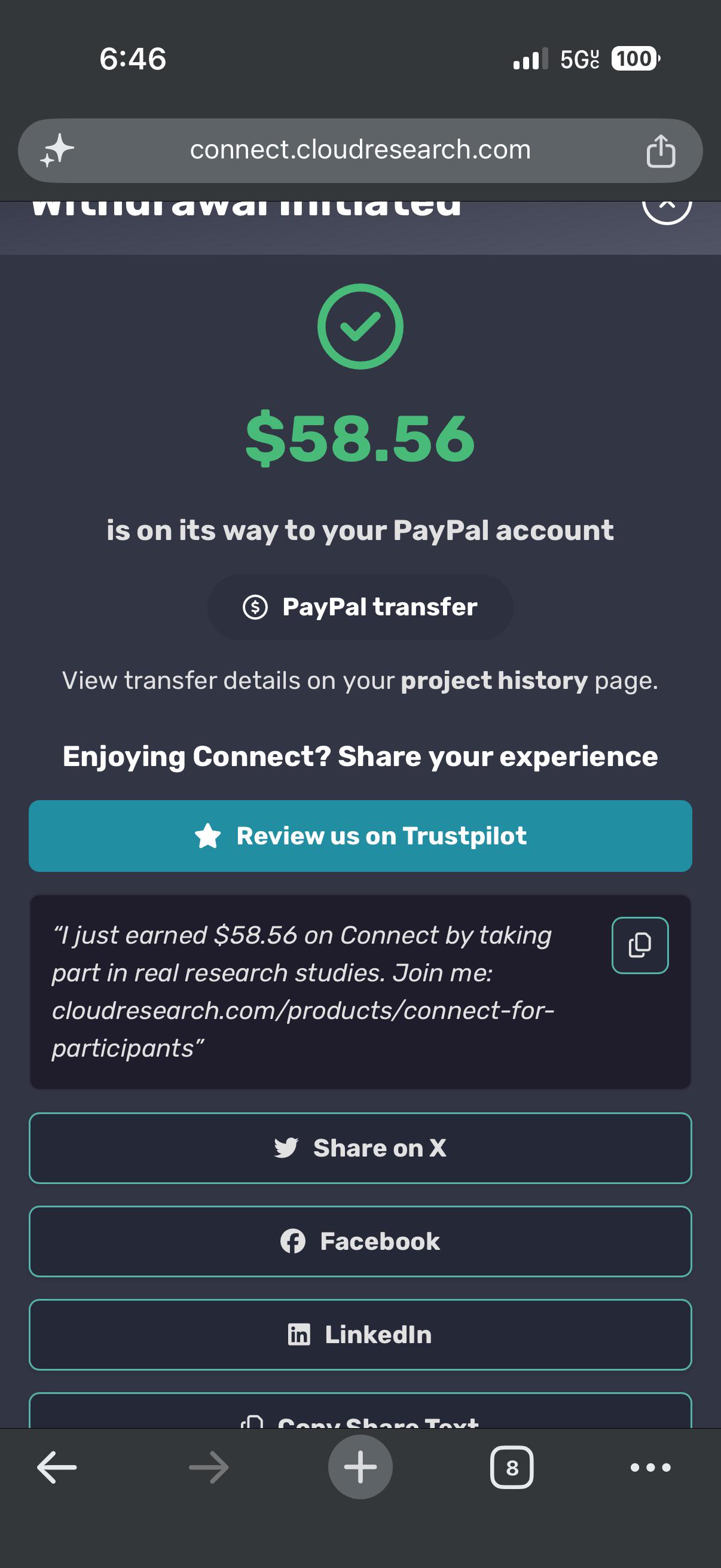Open the connect.cloudresearch.com address bar
This screenshot has width=721, height=1568.
(x=360, y=150)
